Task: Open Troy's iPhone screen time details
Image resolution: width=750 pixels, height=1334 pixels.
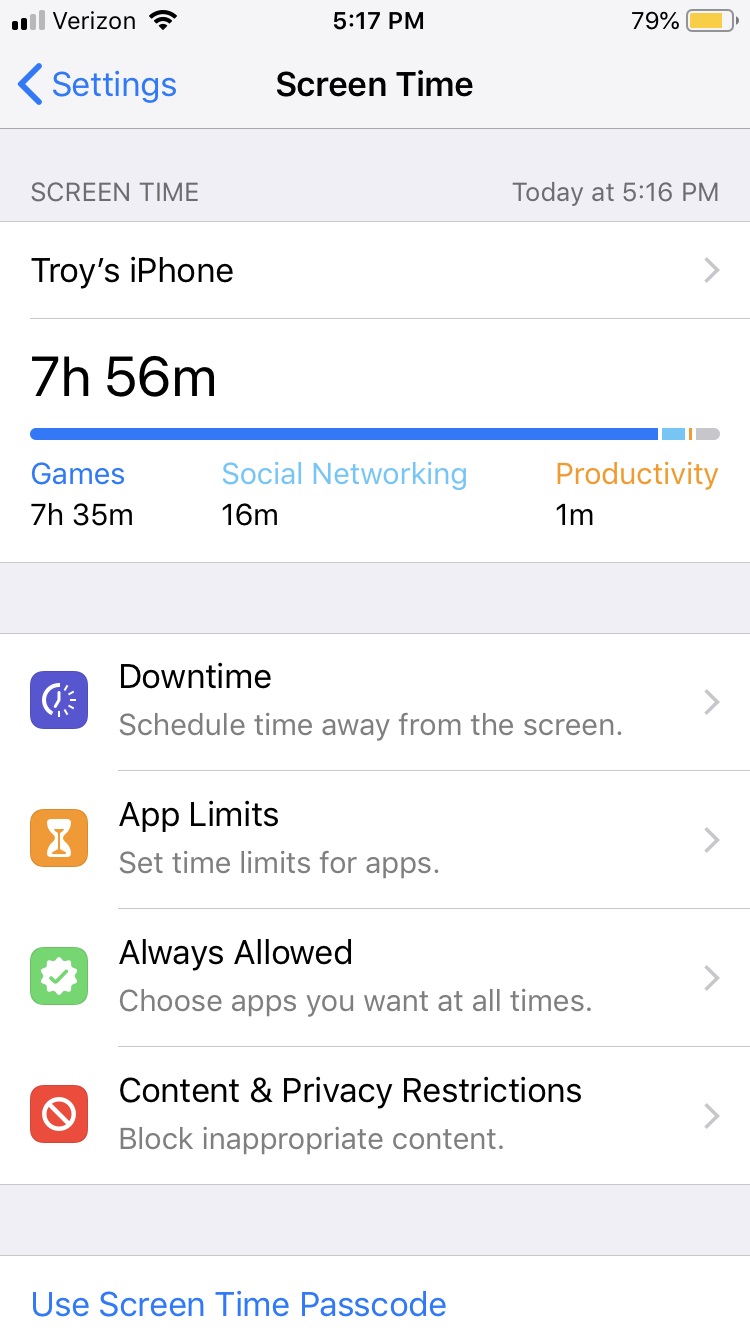Action: pyautogui.click(x=375, y=270)
